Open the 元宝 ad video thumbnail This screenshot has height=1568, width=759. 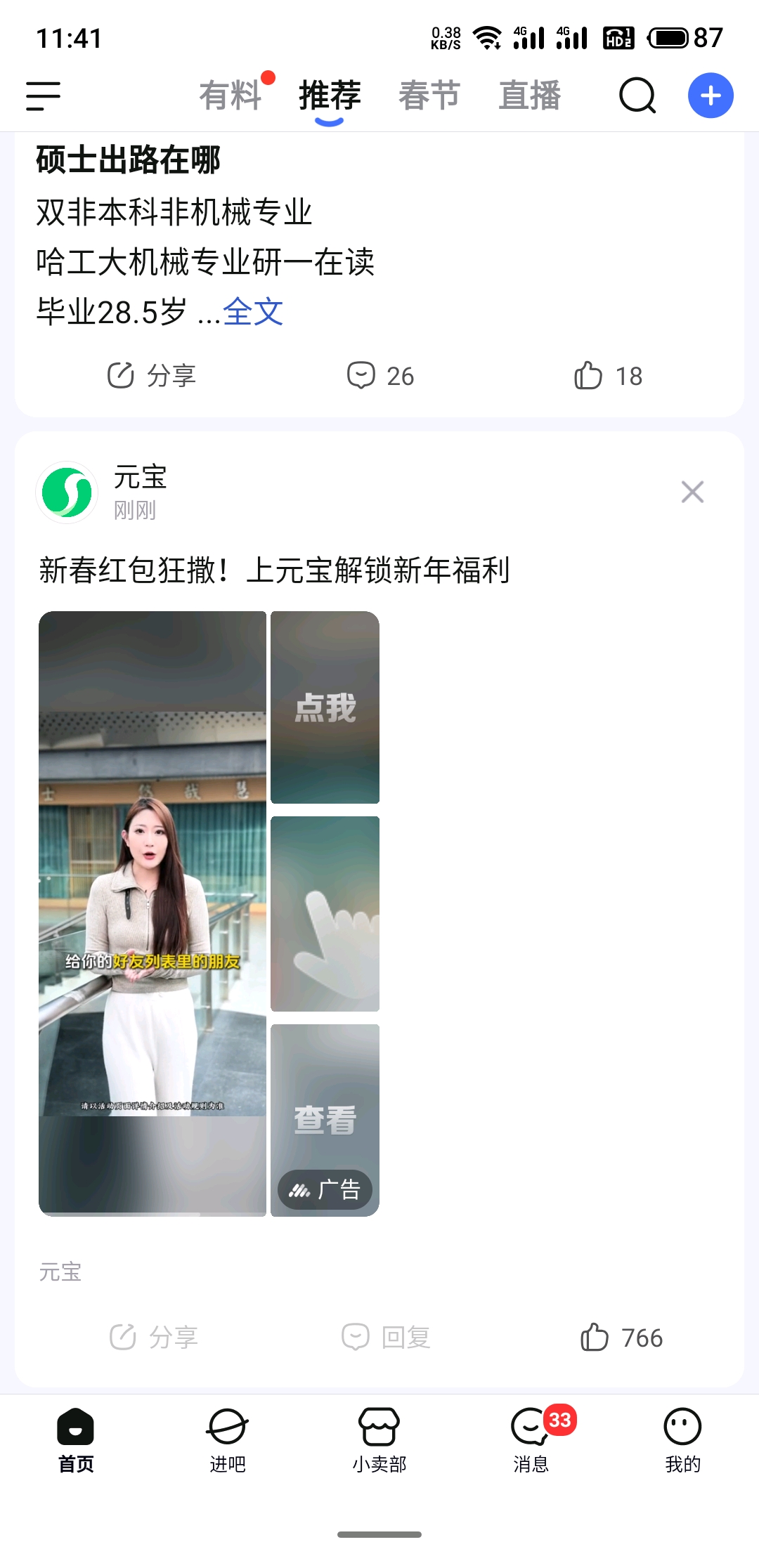(153, 913)
